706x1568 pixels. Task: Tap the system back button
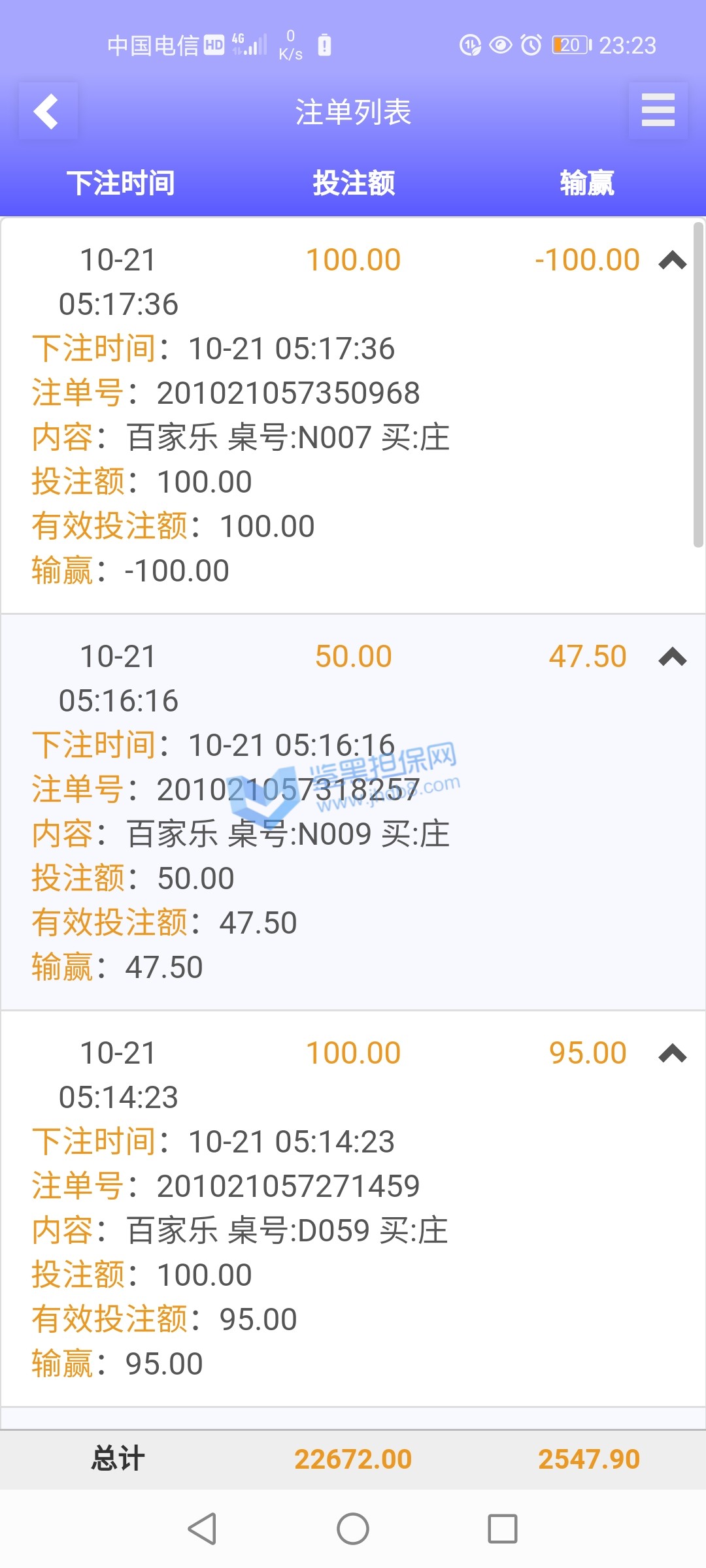[203, 1529]
